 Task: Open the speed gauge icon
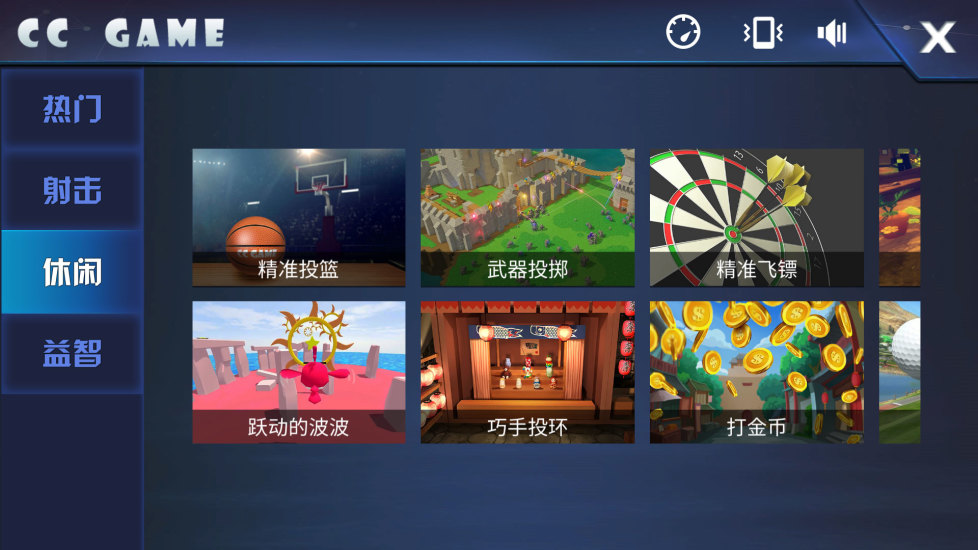point(683,32)
